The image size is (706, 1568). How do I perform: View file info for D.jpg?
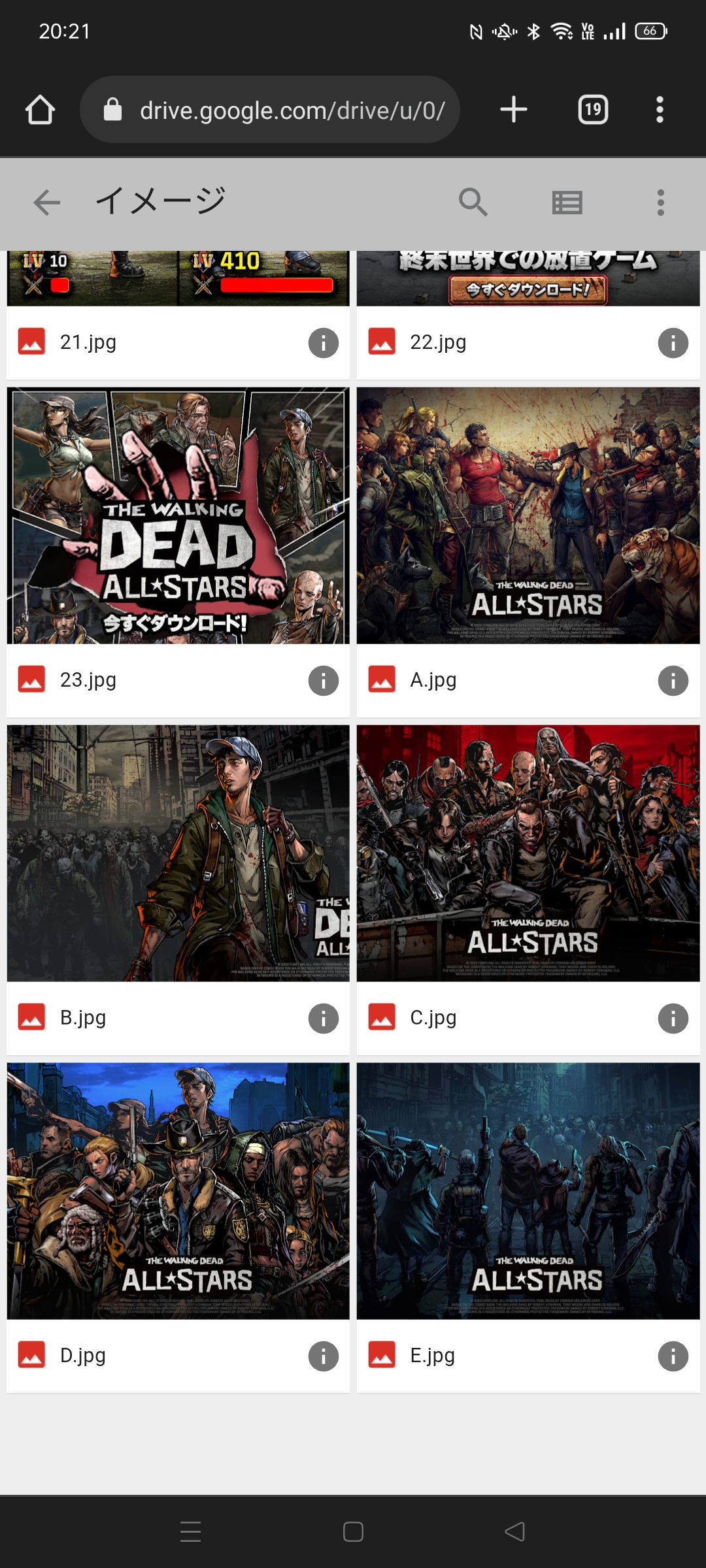coord(324,1356)
